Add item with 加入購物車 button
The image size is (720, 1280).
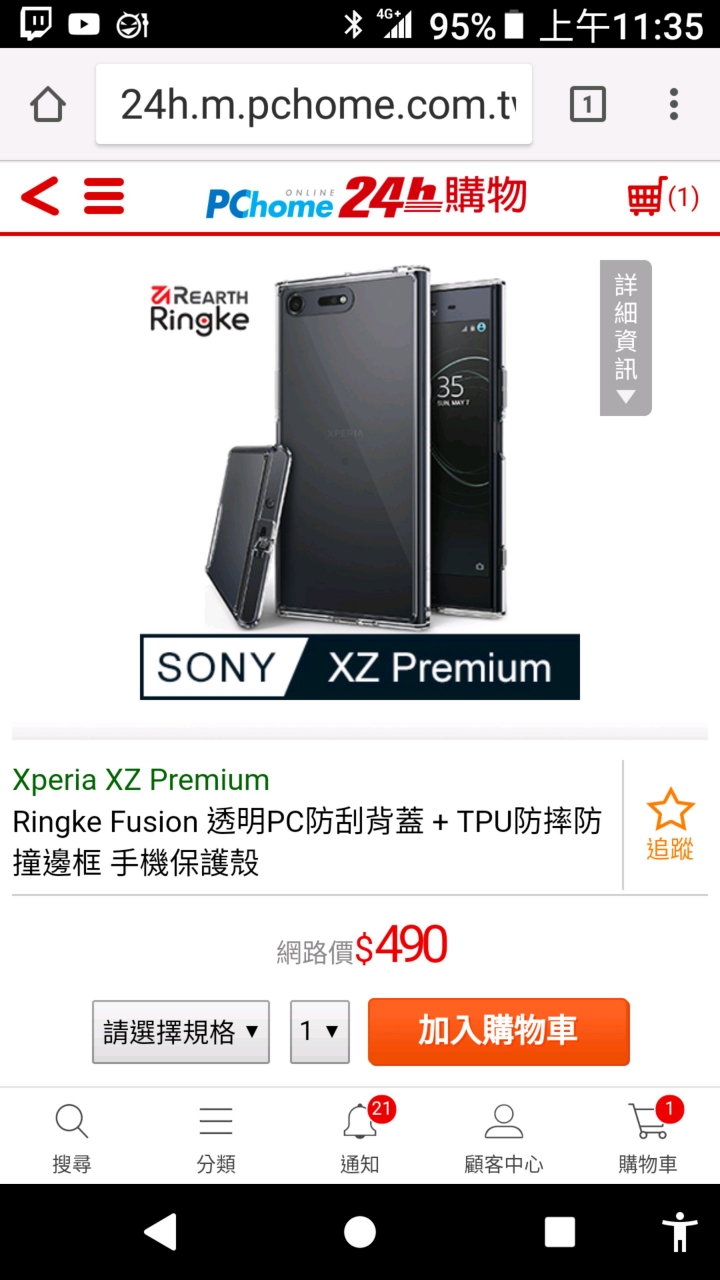point(498,1031)
